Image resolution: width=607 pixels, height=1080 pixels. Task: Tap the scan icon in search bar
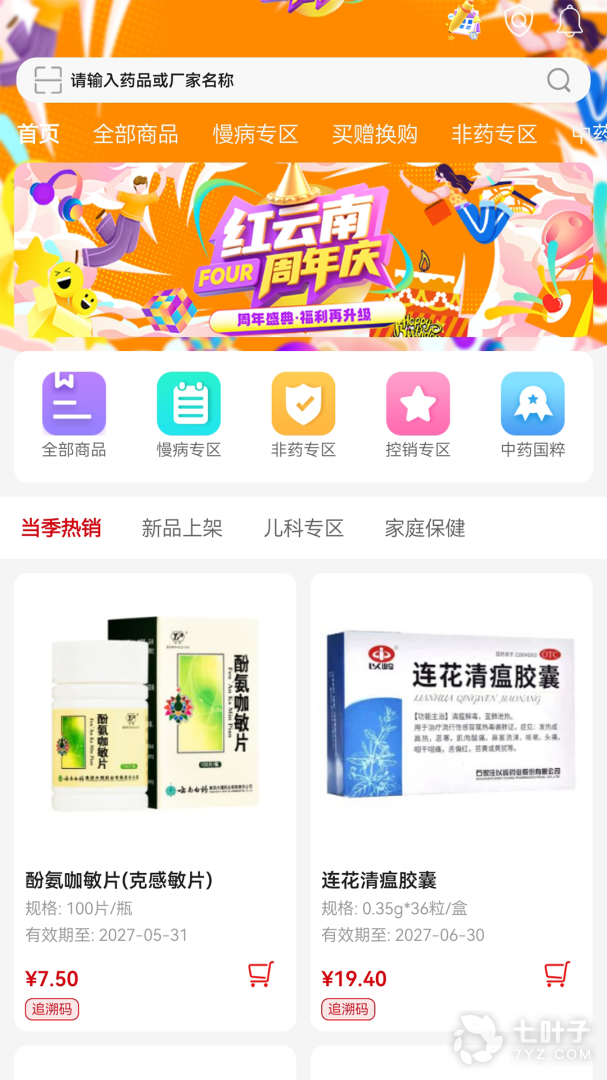point(48,80)
